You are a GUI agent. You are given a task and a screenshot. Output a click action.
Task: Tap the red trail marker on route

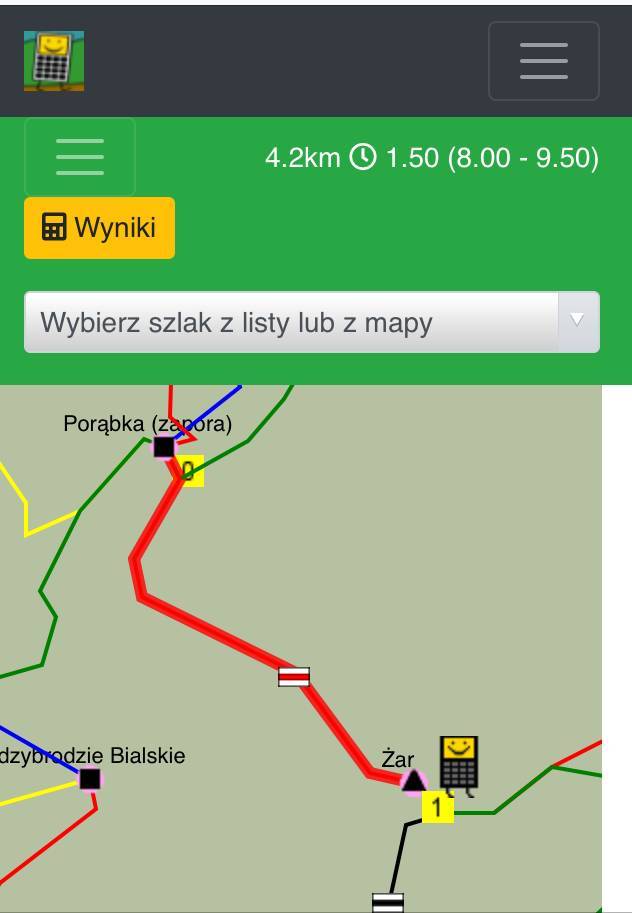[x=294, y=677]
